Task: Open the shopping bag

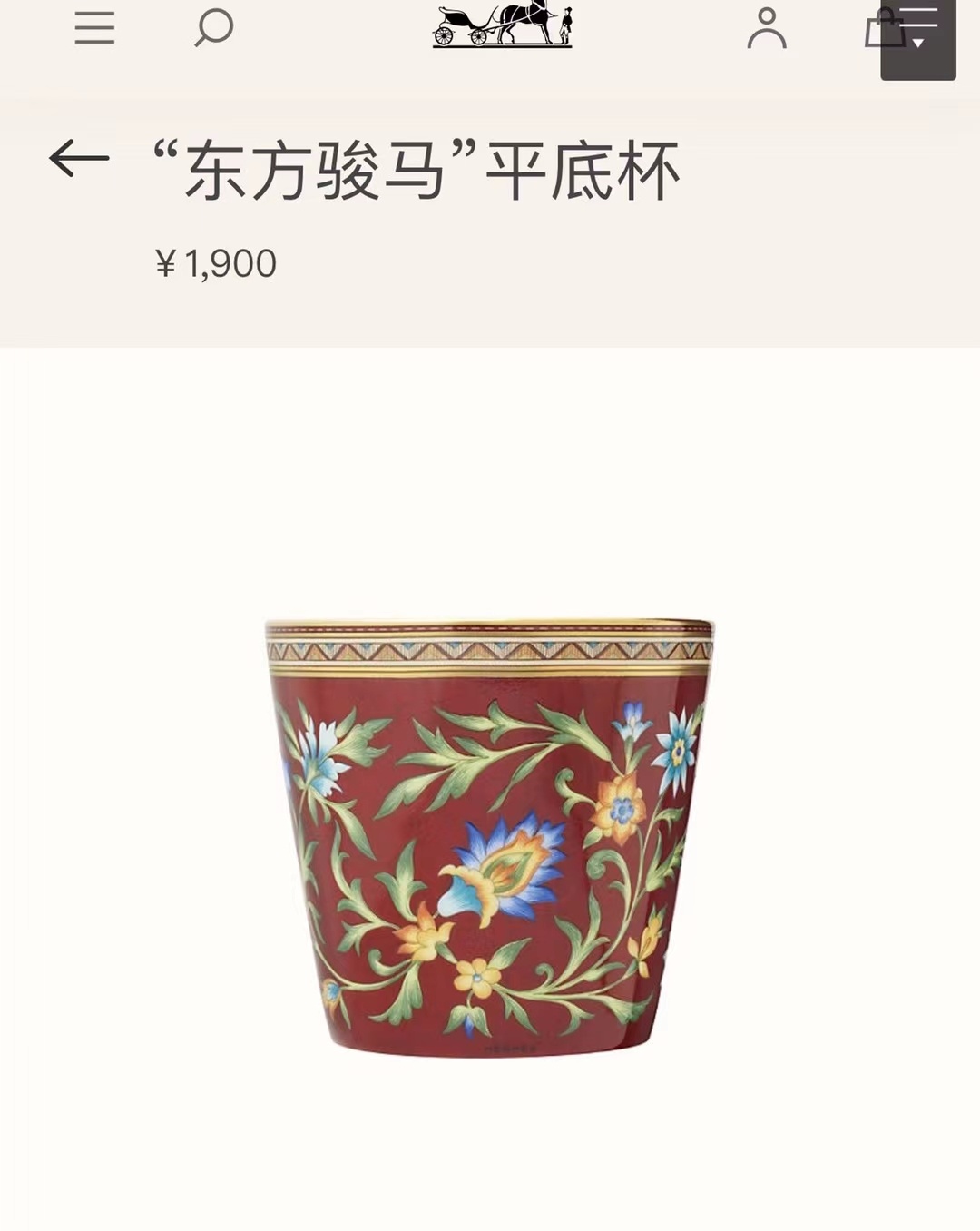Action: tap(875, 30)
